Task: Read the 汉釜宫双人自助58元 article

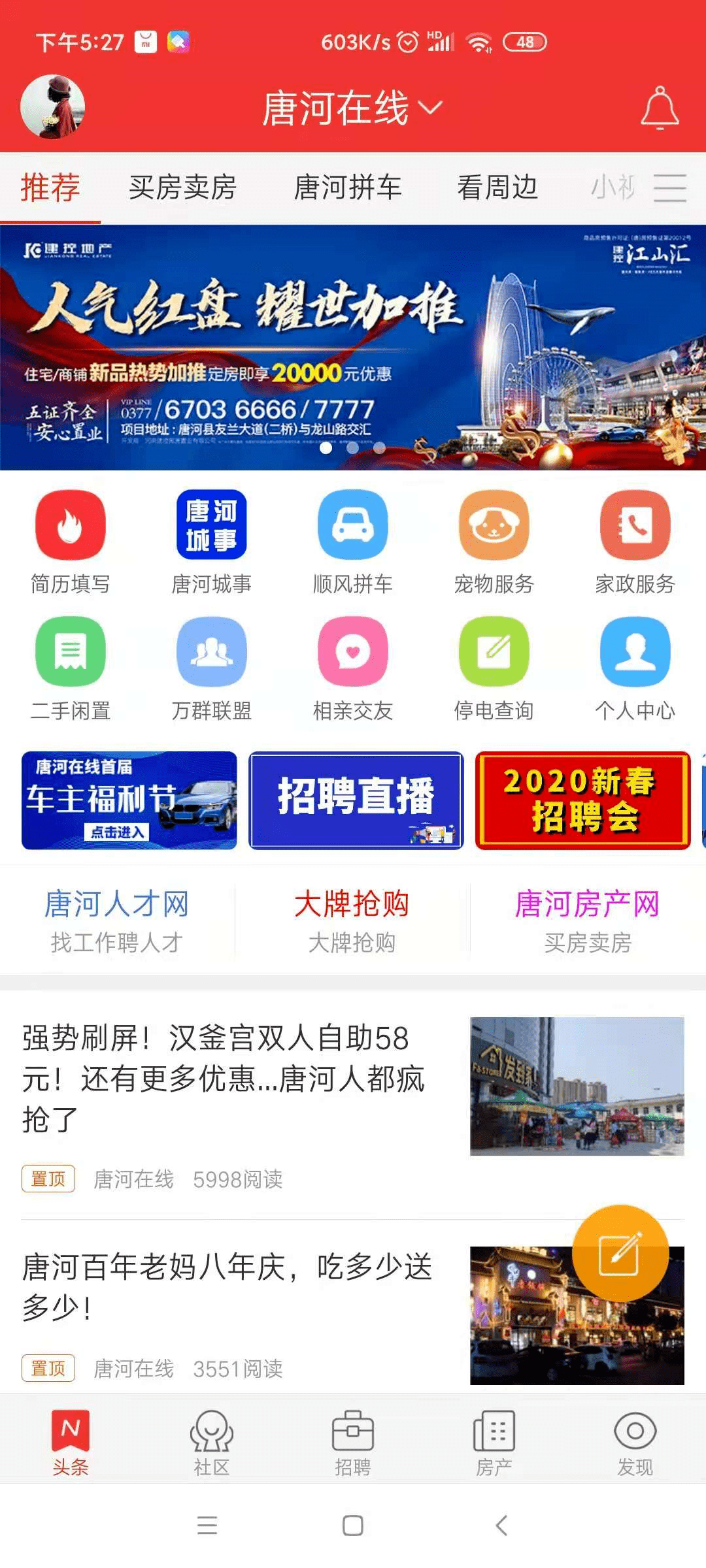Action: (353, 1104)
